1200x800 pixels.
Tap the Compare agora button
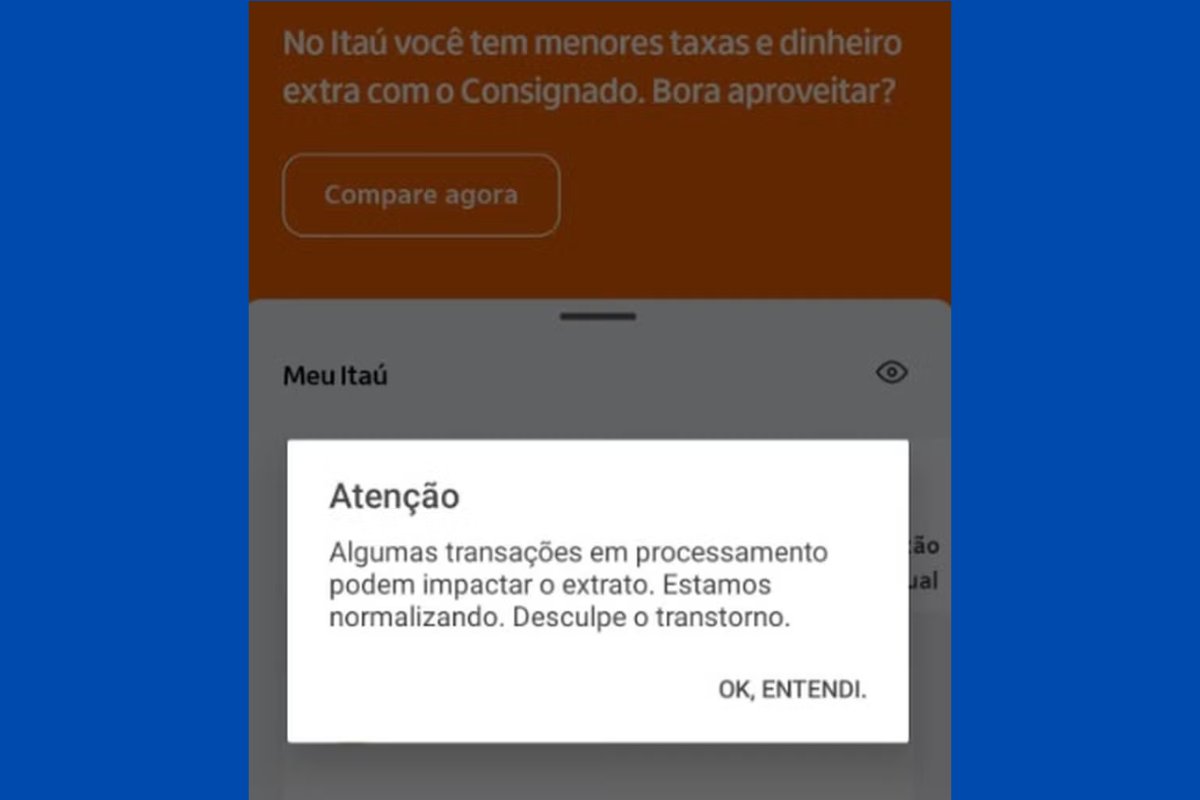[421, 195]
